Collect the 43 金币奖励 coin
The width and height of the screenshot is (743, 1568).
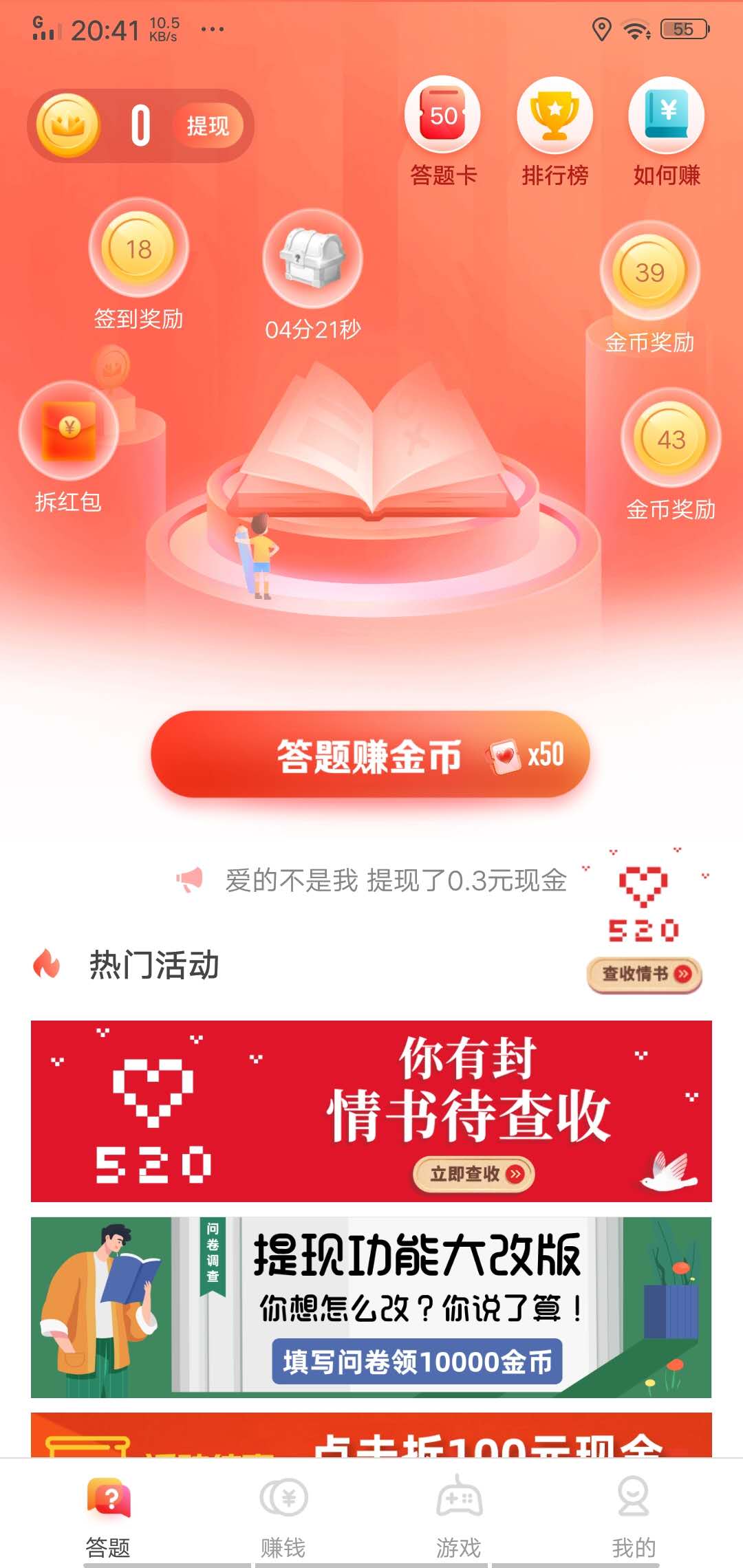click(671, 440)
